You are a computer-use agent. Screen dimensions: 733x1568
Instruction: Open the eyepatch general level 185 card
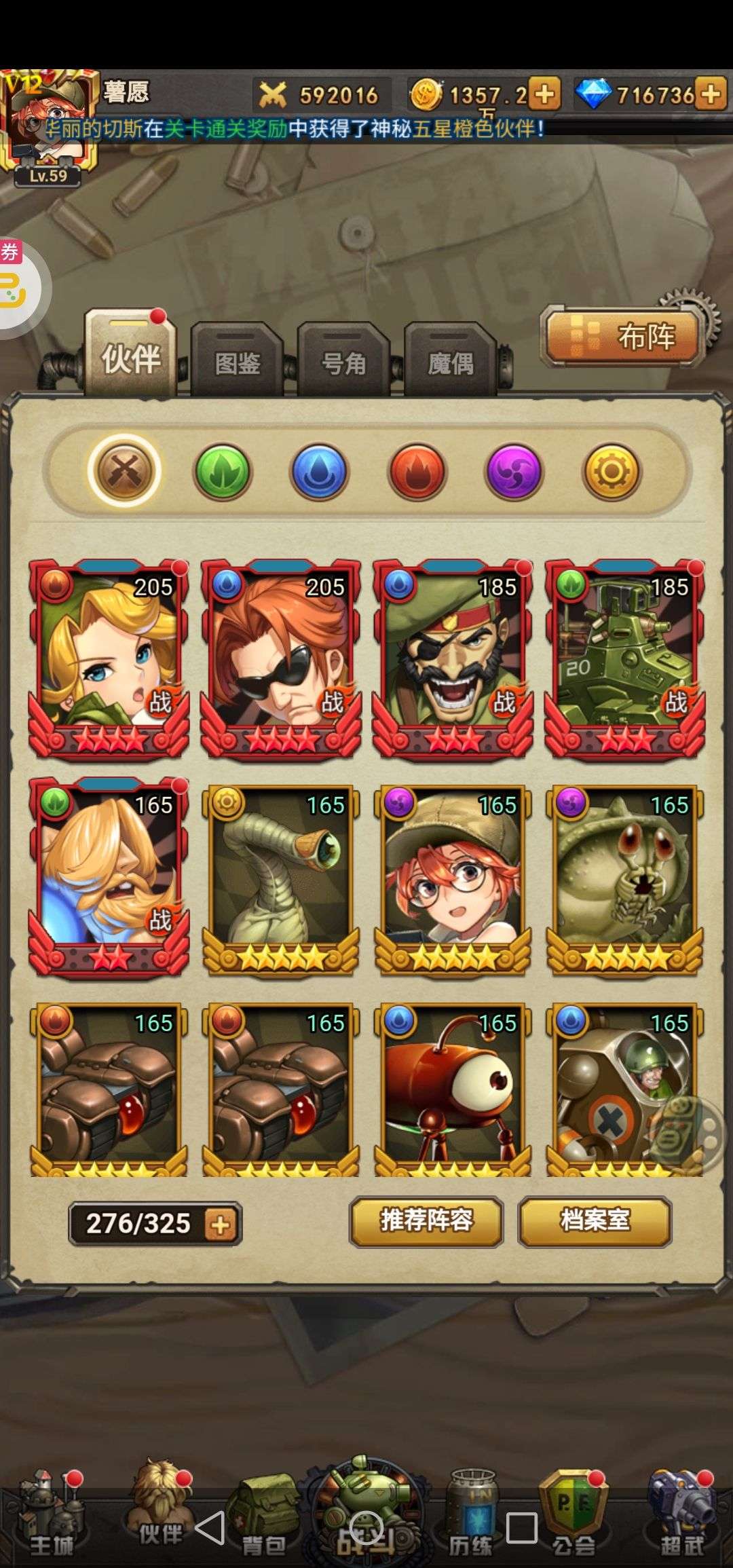[x=453, y=658]
